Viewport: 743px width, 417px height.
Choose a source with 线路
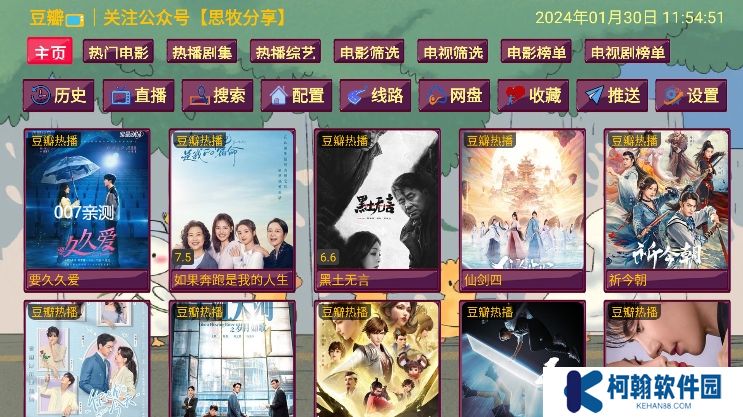374,96
